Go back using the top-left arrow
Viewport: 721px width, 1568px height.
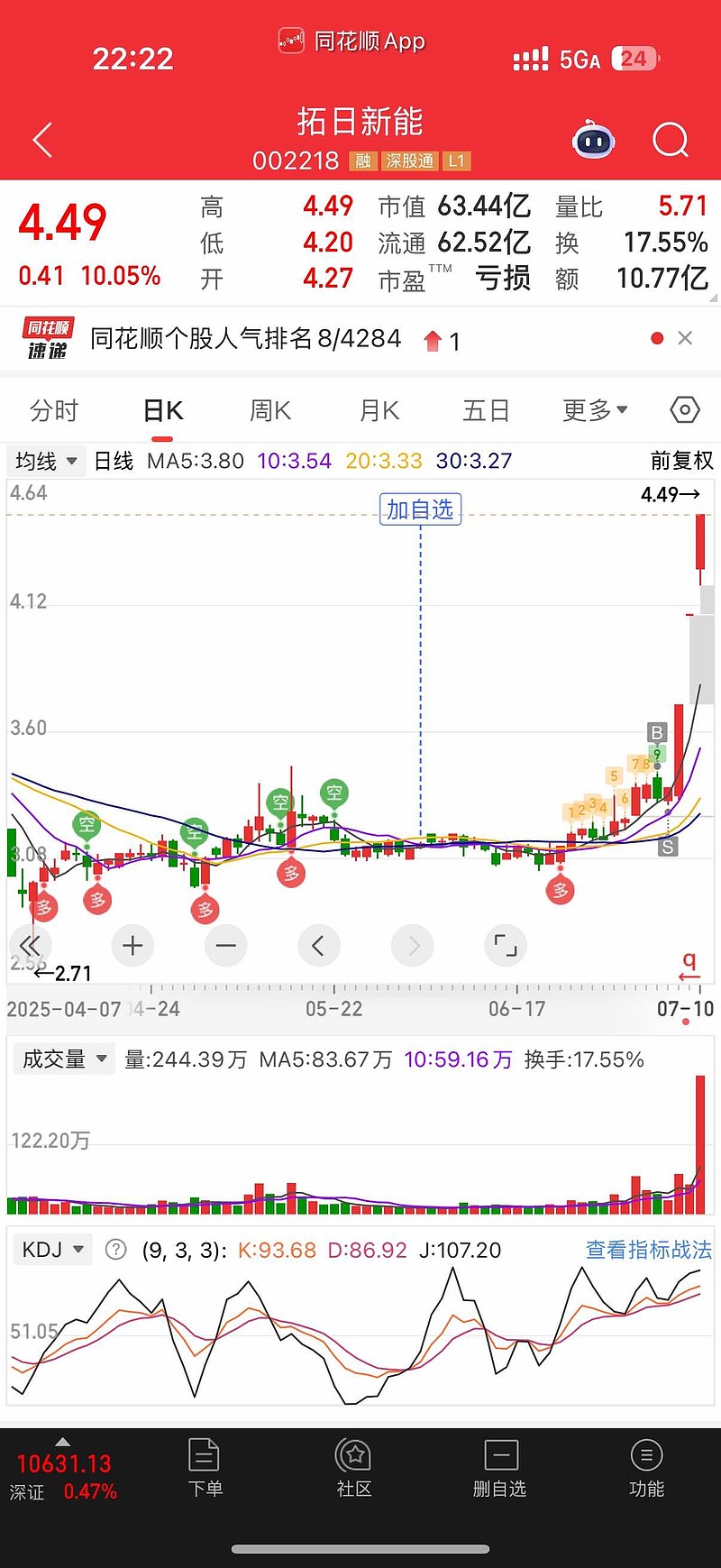pyautogui.click(x=42, y=140)
